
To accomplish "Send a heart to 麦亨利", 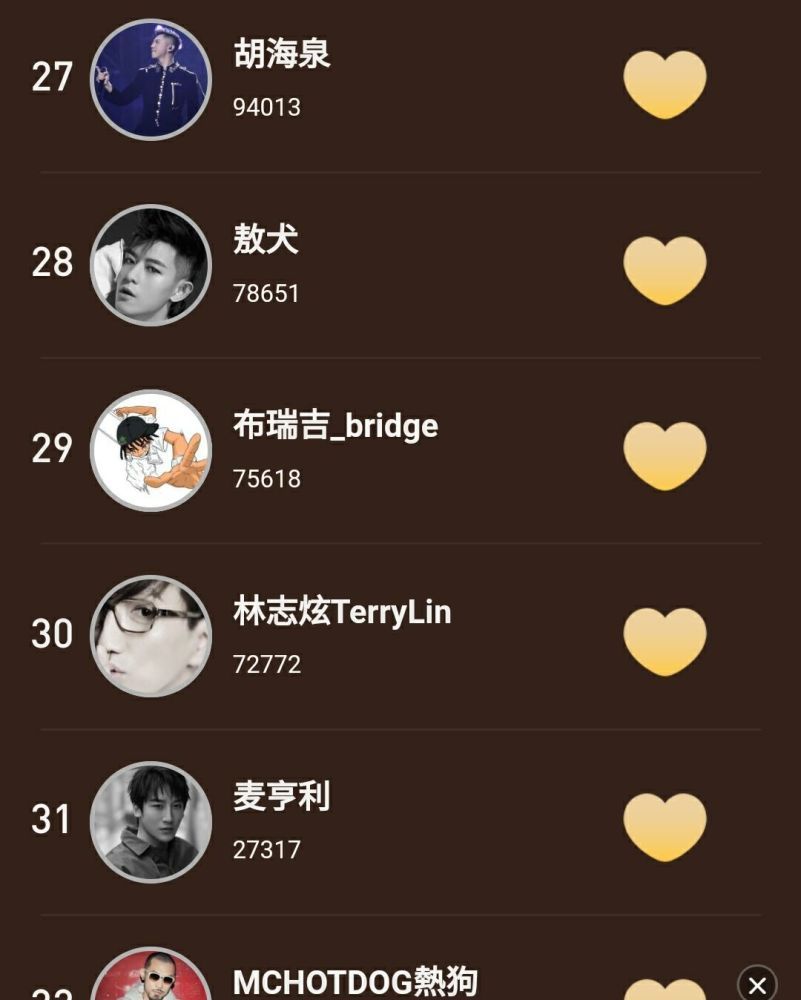I will coord(664,827).
